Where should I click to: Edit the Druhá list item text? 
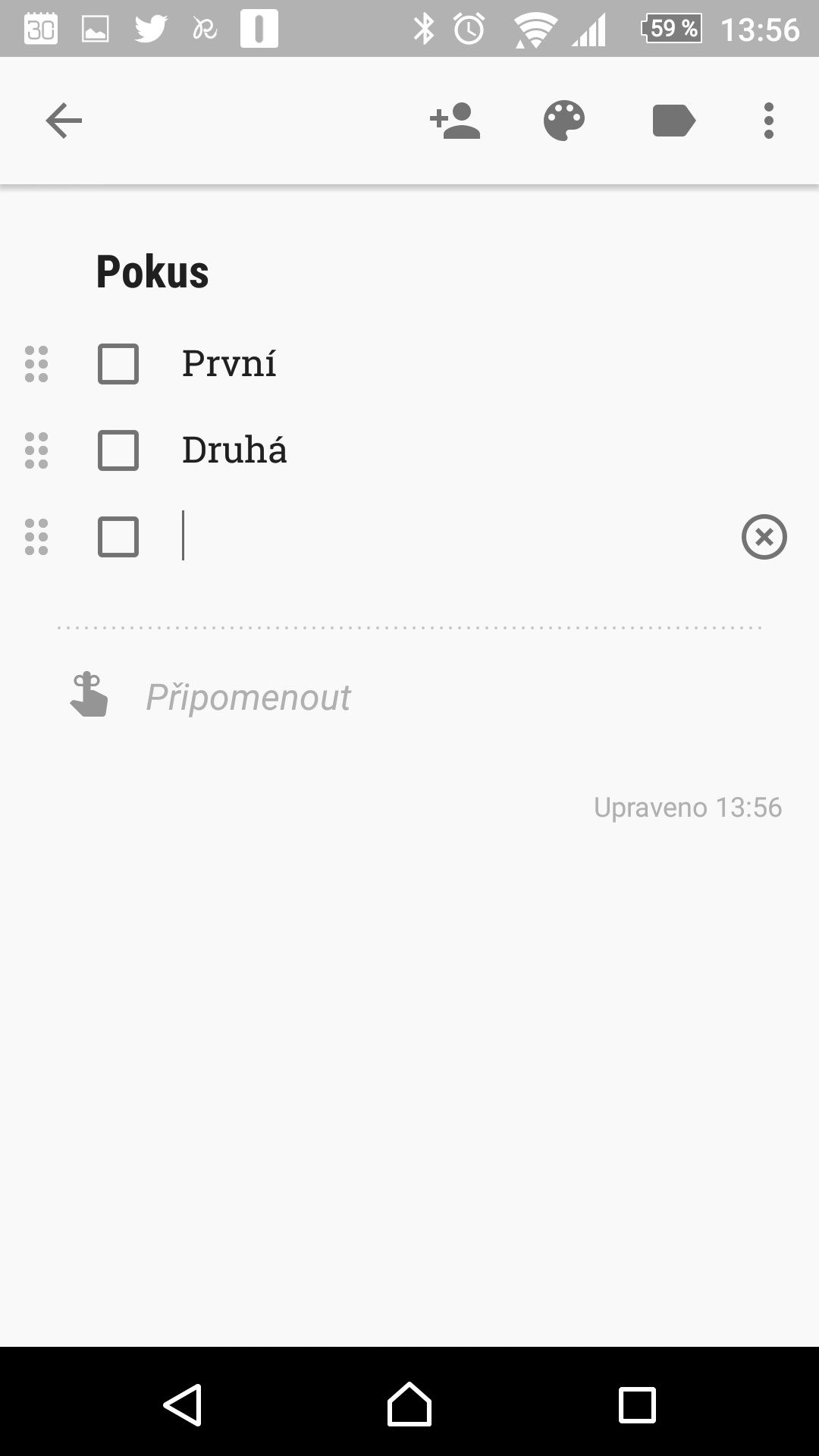point(234,450)
